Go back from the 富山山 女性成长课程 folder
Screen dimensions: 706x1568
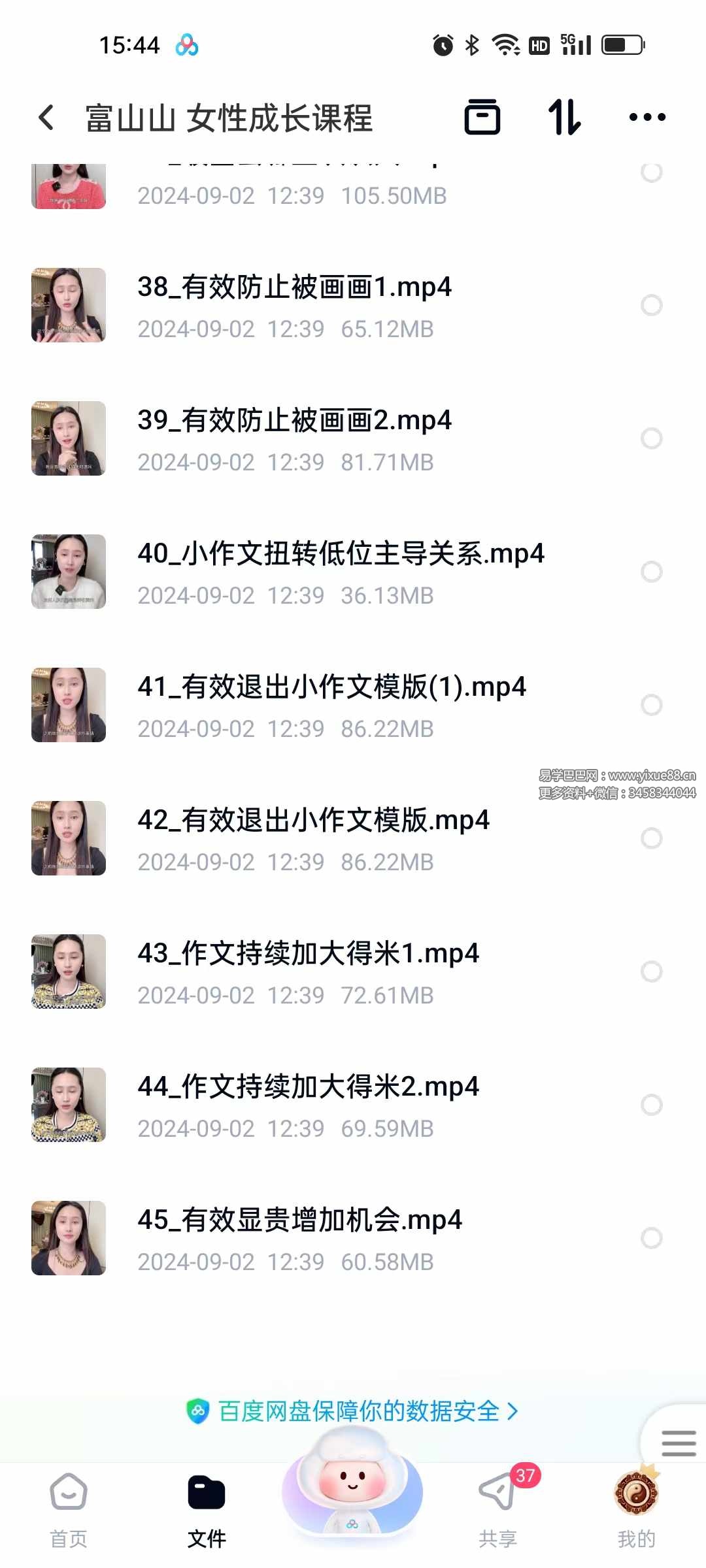46,118
